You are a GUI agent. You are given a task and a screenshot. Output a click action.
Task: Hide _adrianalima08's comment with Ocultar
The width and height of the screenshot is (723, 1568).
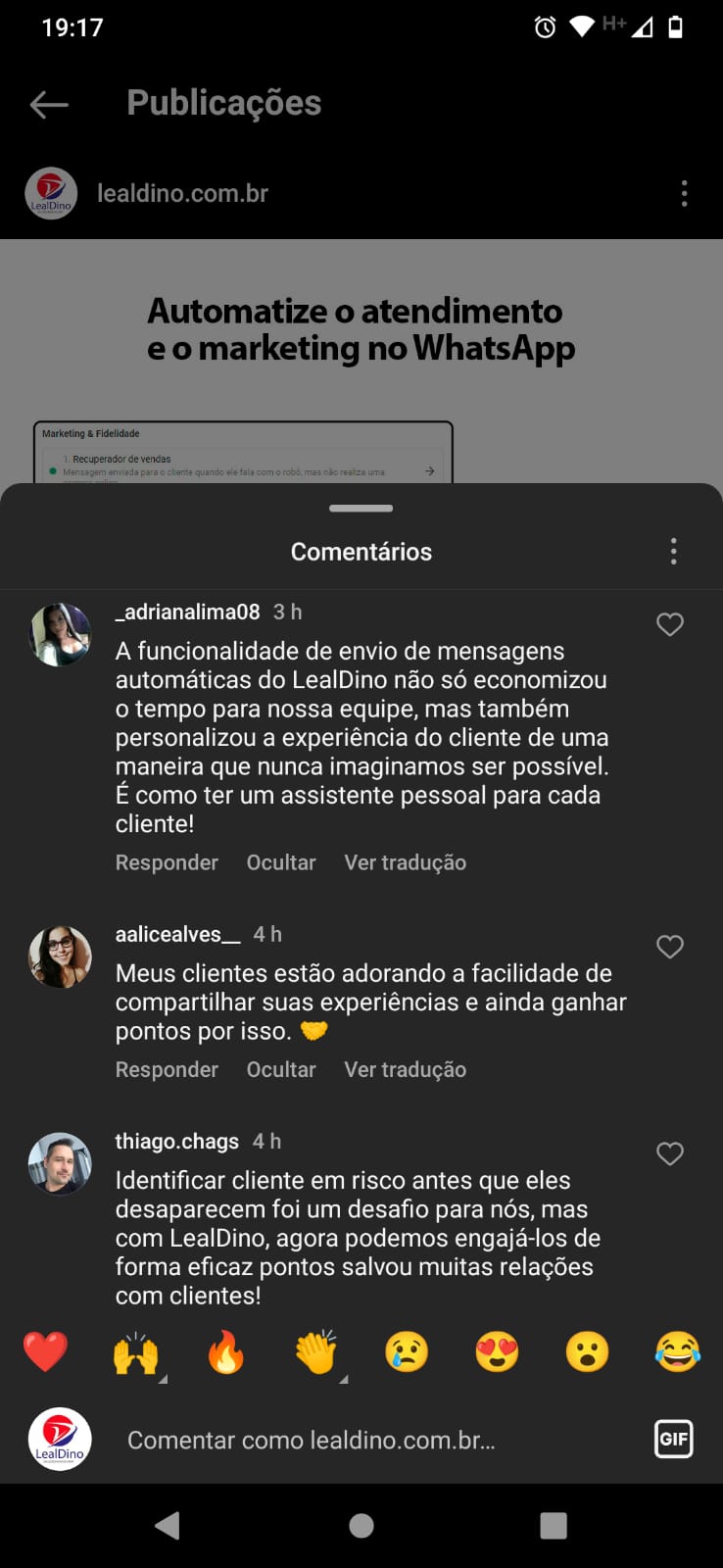pyautogui.click(x=281, y=862)
